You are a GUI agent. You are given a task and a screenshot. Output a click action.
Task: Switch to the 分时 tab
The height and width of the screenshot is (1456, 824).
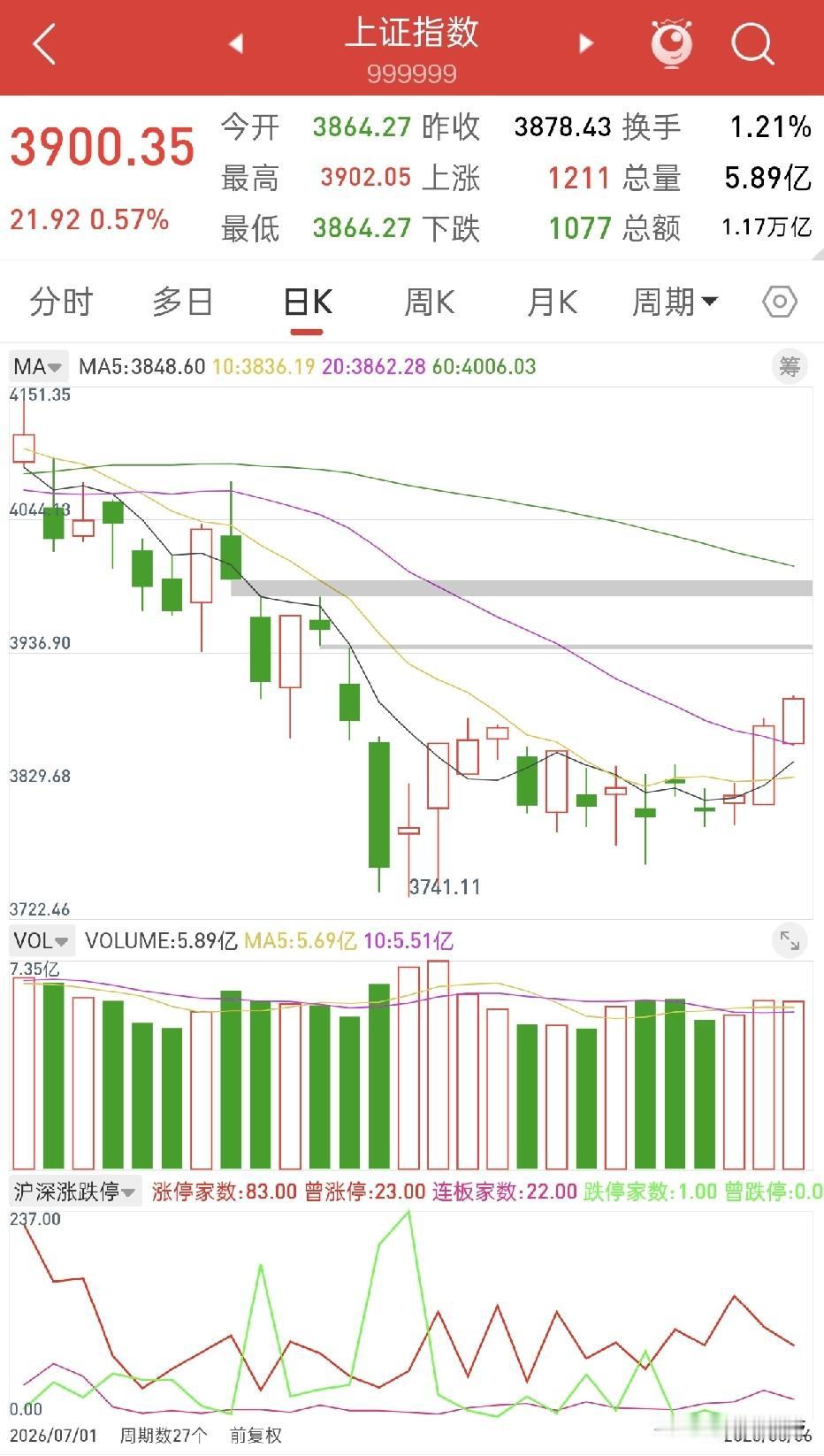click(x=61, y=303)
